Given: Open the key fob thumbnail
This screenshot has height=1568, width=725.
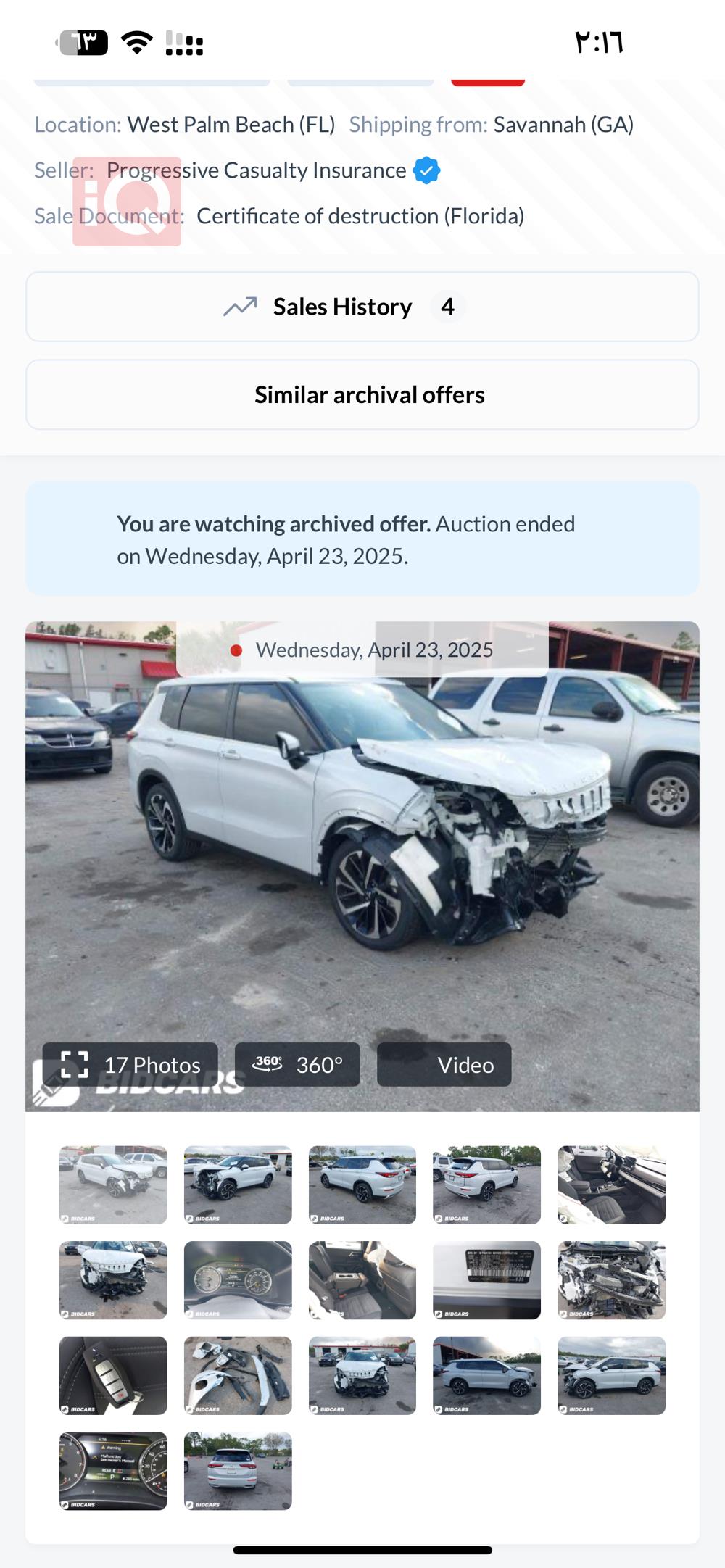Looking at the screenshot, I should click(113, 1375).
